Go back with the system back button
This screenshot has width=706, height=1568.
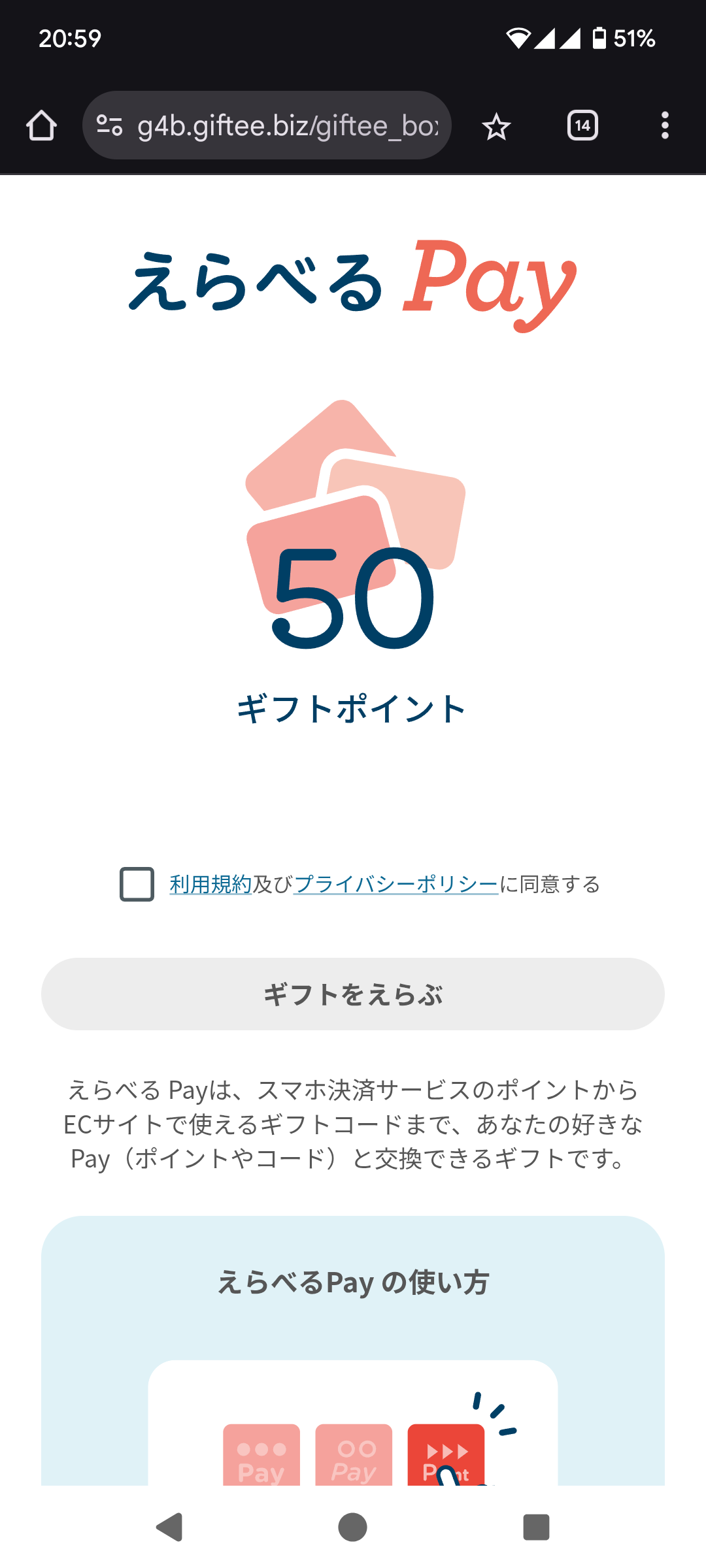[170, 1527]
